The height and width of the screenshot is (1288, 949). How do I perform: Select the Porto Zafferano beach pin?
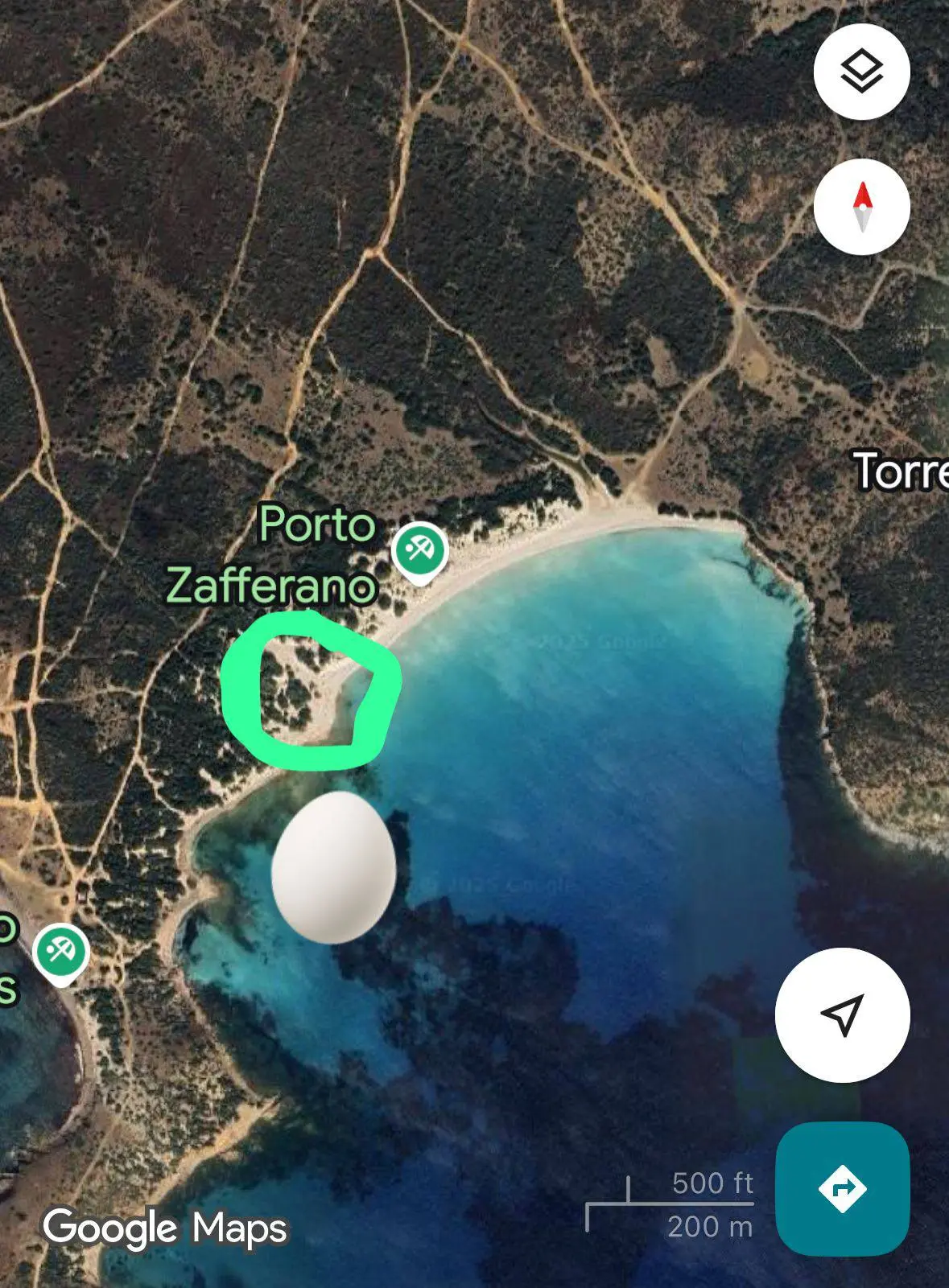click(x=419, y=552)
